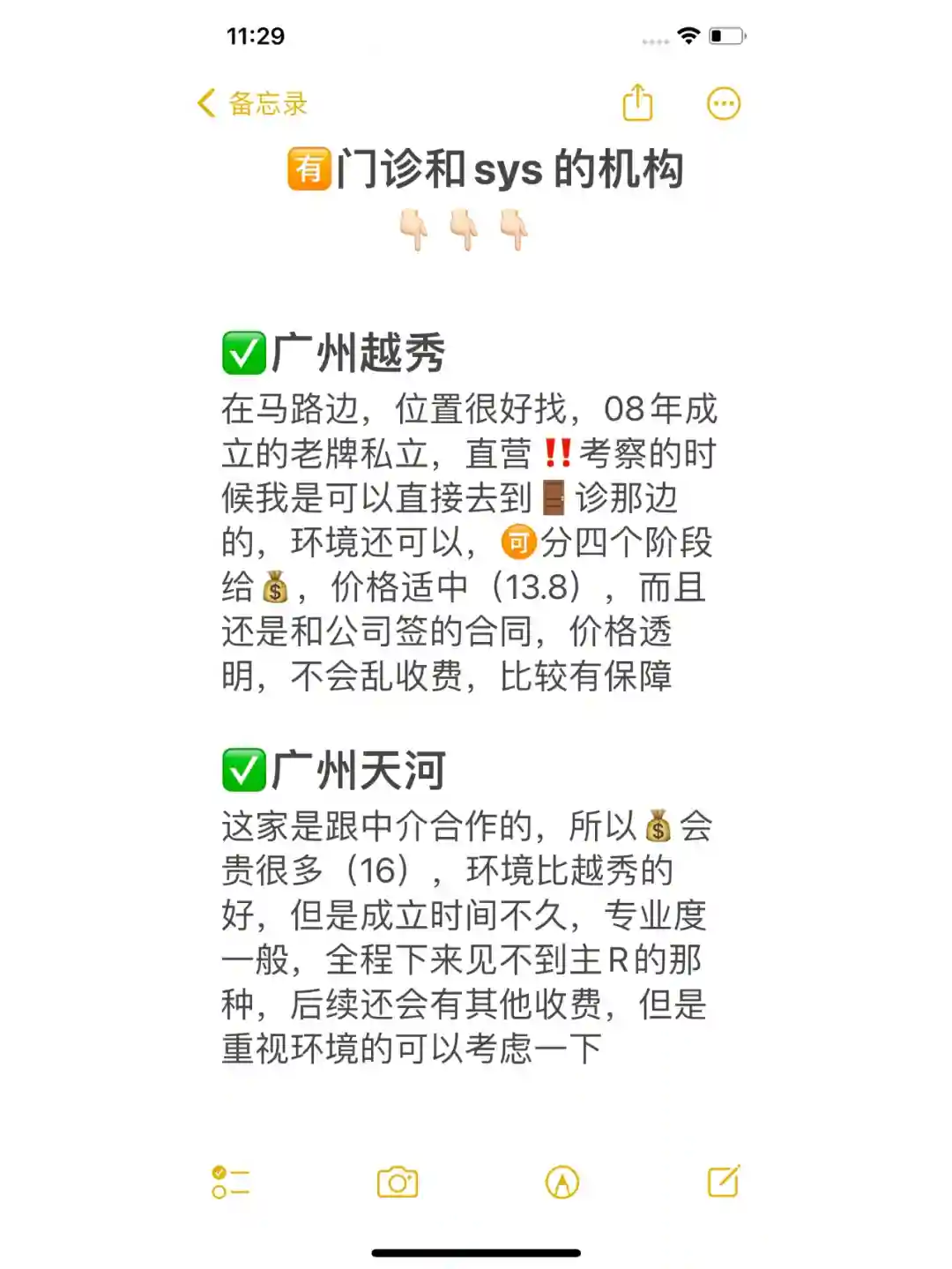This screenshot has width=952, height=1269.
Task: Open the more options menu
Action: click(724, 104)
